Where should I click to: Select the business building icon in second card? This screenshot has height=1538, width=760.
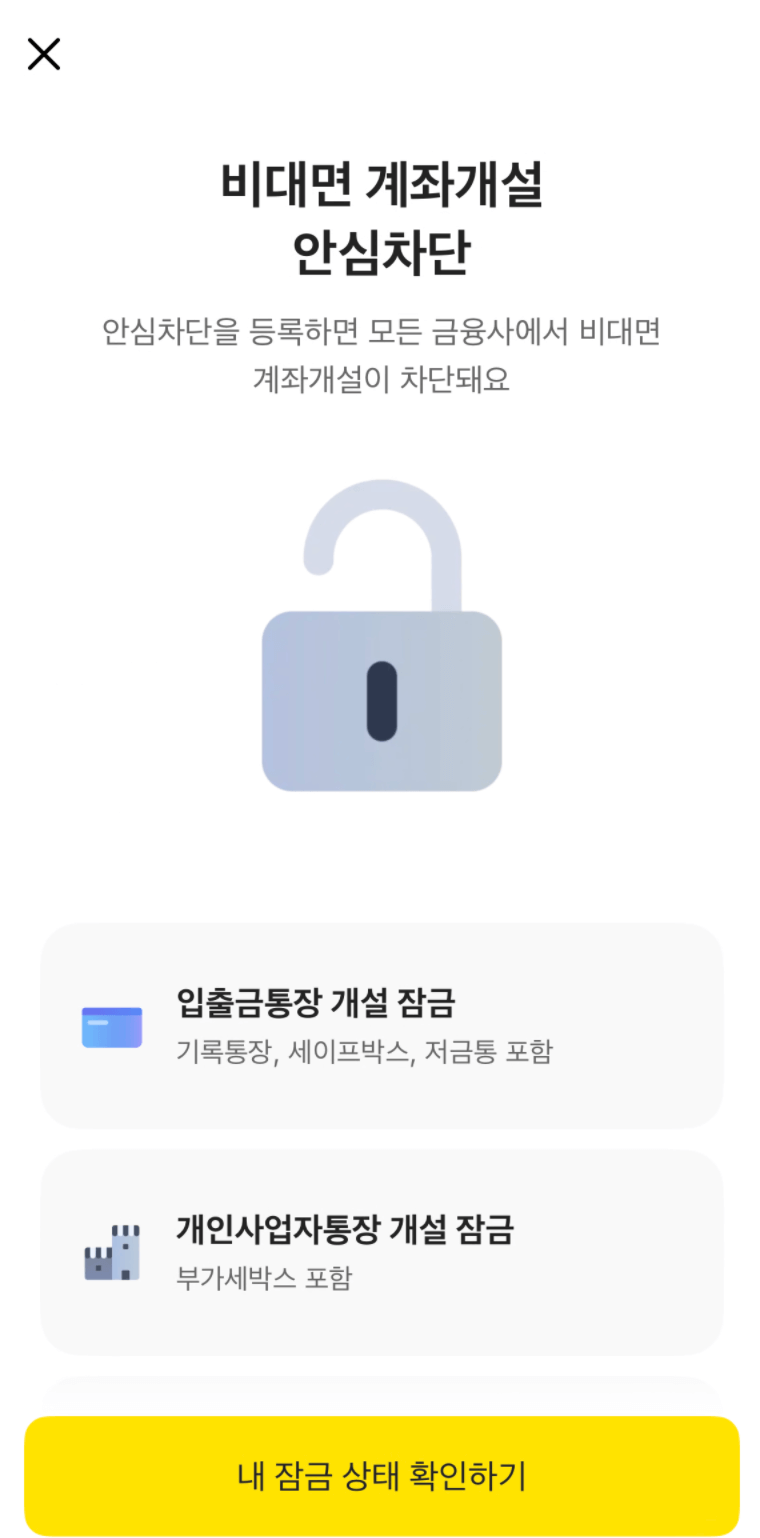pos(111,1251)
